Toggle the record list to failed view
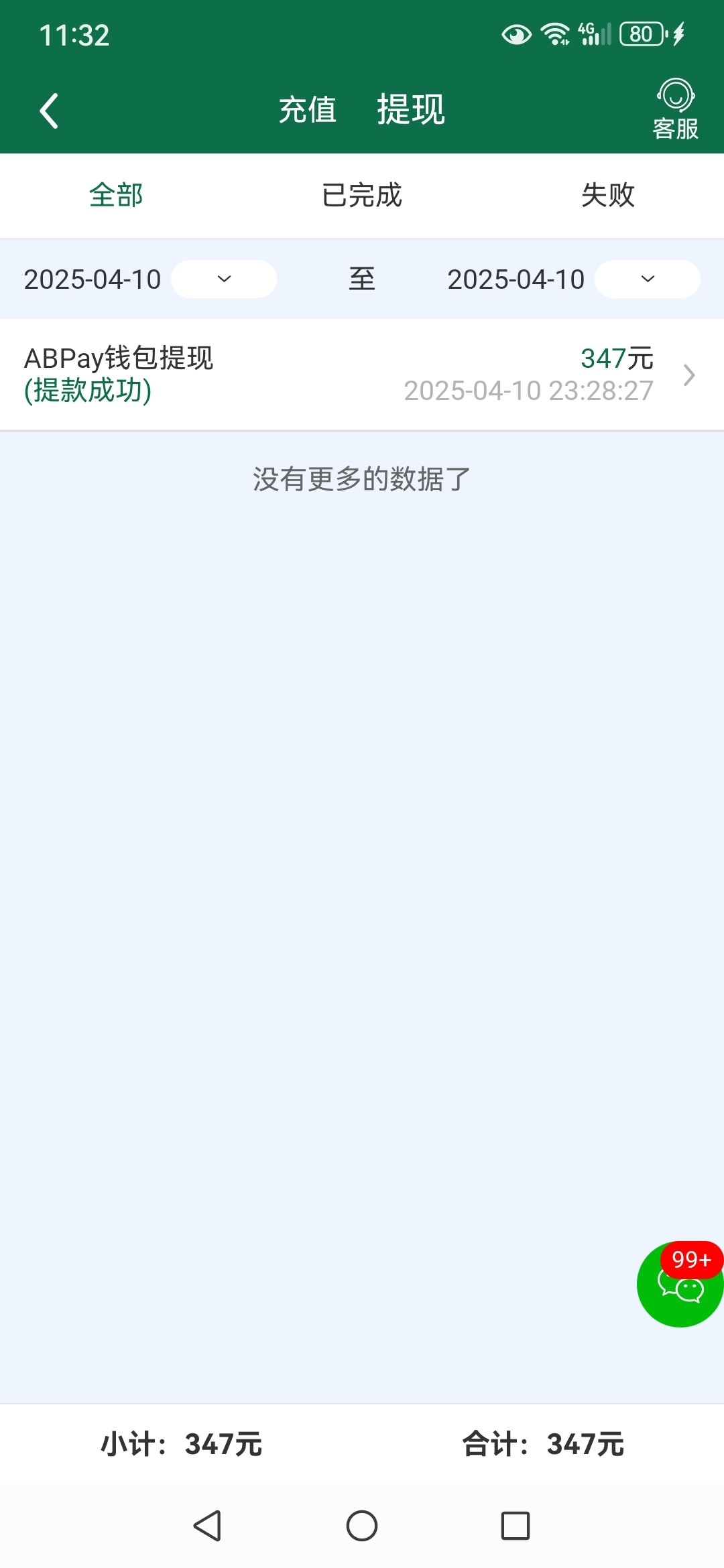 click(x=607, y=196)
